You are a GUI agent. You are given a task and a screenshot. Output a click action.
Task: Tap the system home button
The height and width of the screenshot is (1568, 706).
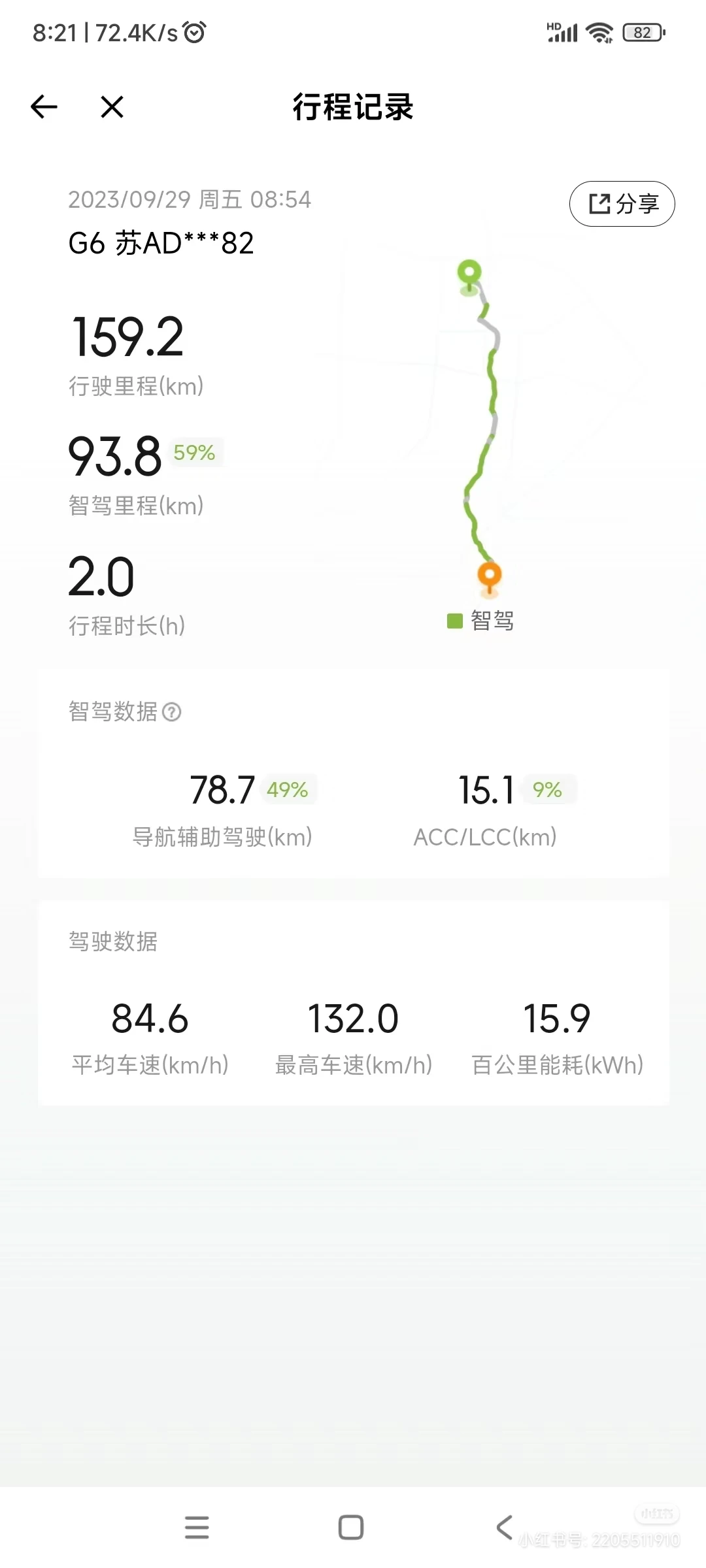click(x=351, y=1527)
